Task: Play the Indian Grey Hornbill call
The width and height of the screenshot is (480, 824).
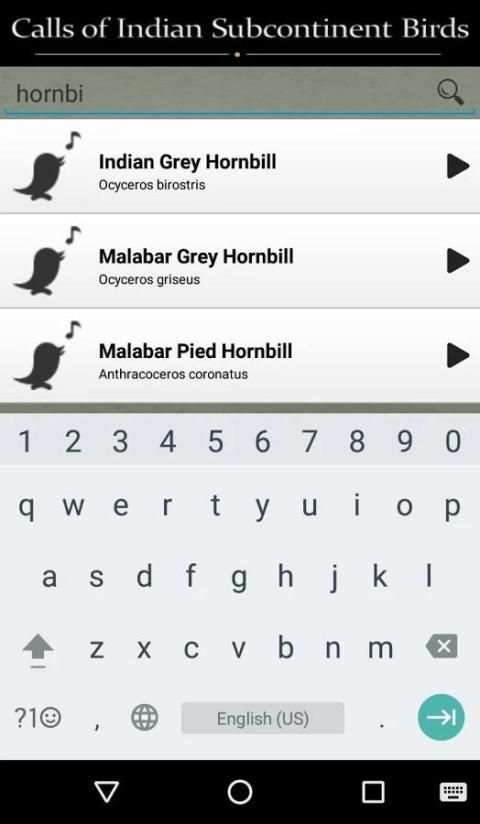Action: tap(458, 167)
